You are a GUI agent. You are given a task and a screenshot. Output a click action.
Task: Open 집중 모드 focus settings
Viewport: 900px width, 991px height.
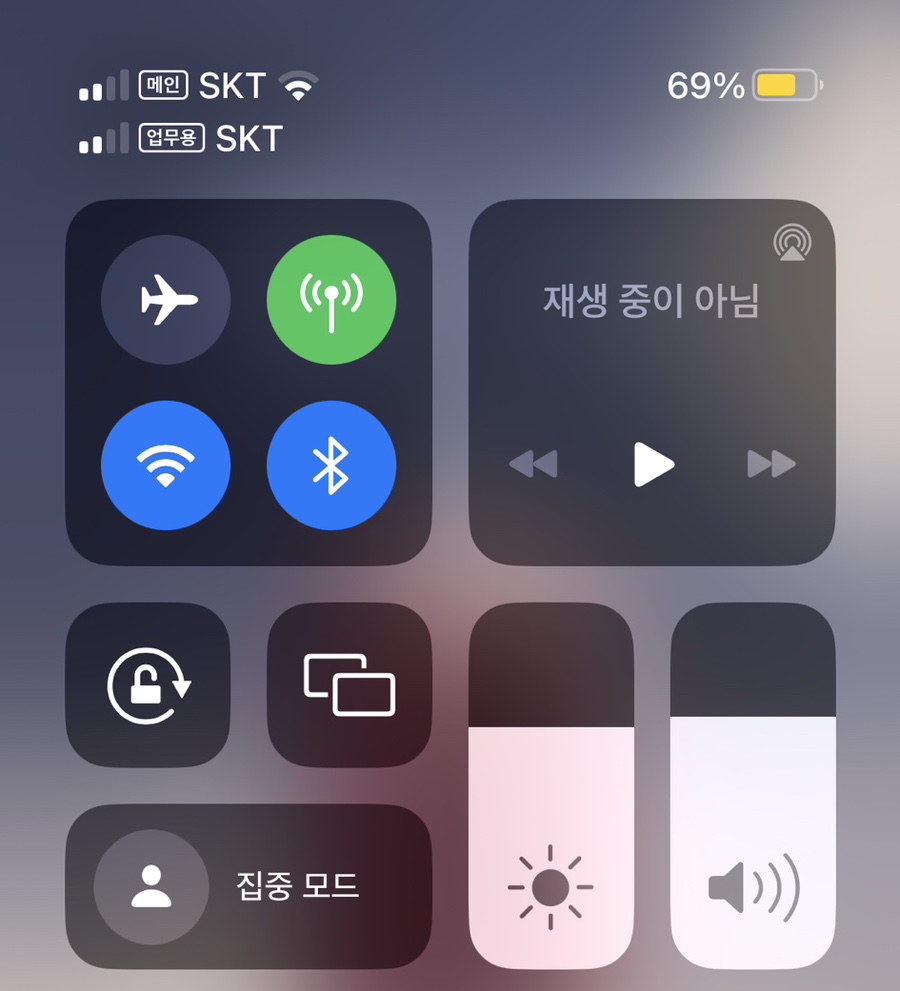[x=249, y=886]
